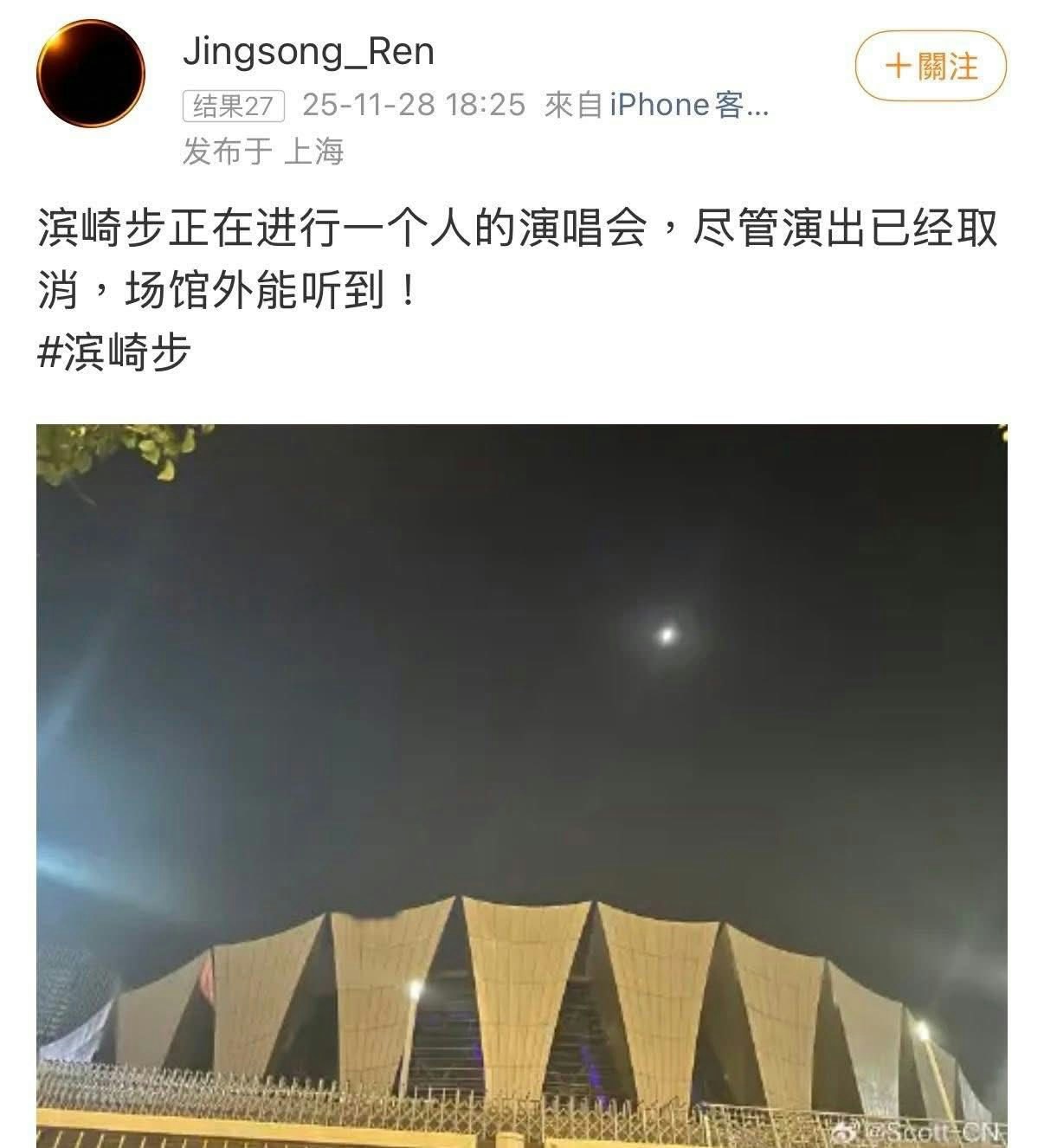Screen dimensions: 1044x1148
Task: Open the #滨崎步 hashtag
Action: point(114,353)
